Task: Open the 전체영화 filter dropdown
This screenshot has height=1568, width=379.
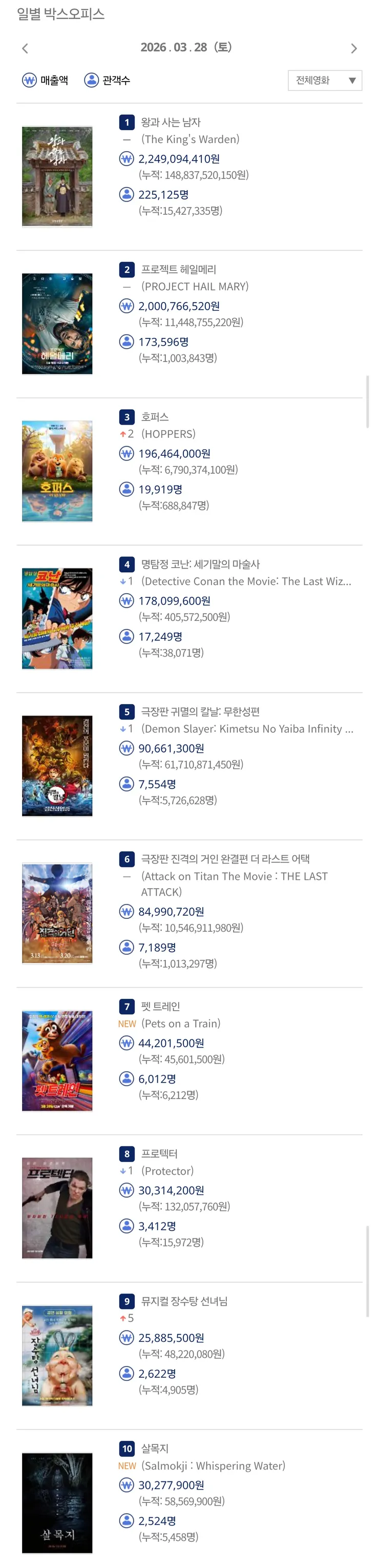Action: click(324, 81)
